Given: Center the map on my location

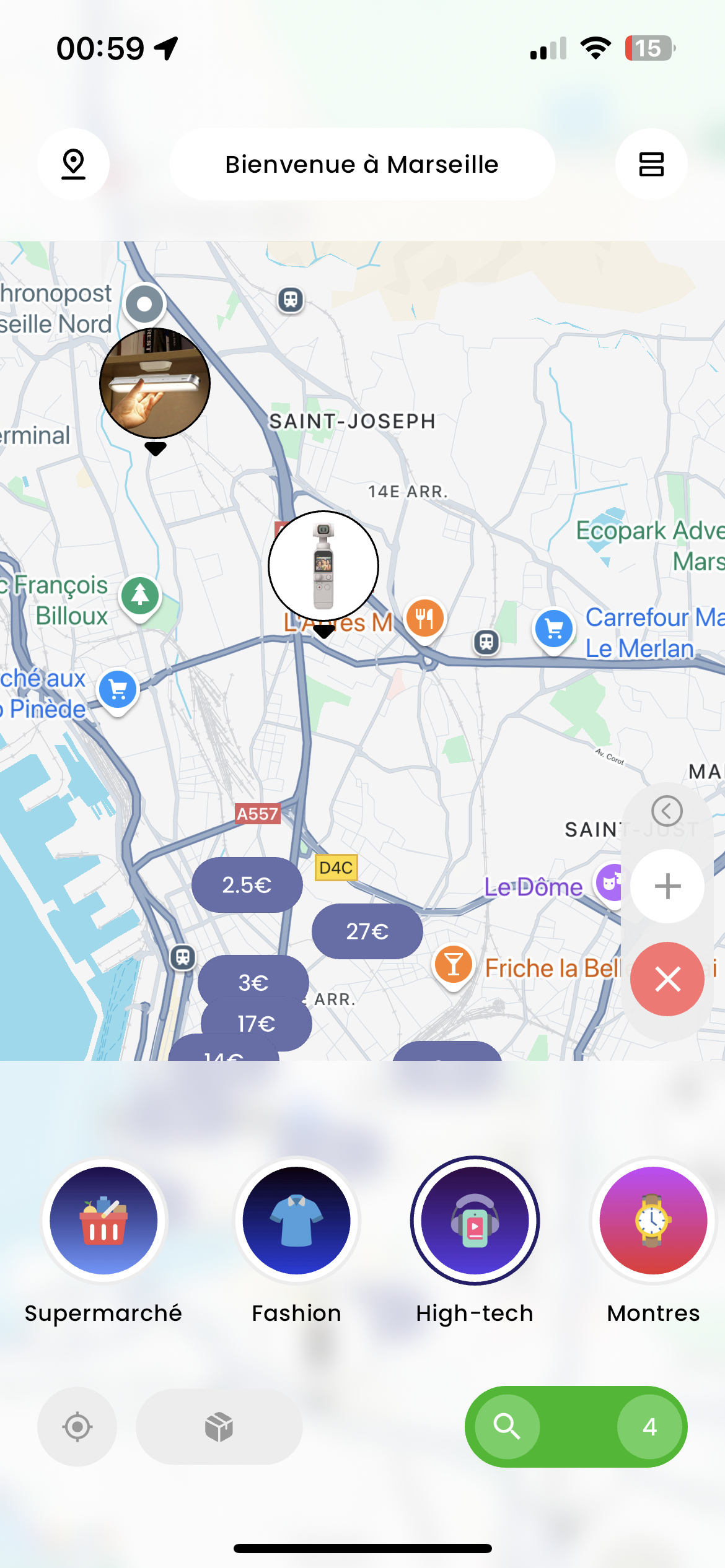Looking at the screenshot, I should (77, 1427).
